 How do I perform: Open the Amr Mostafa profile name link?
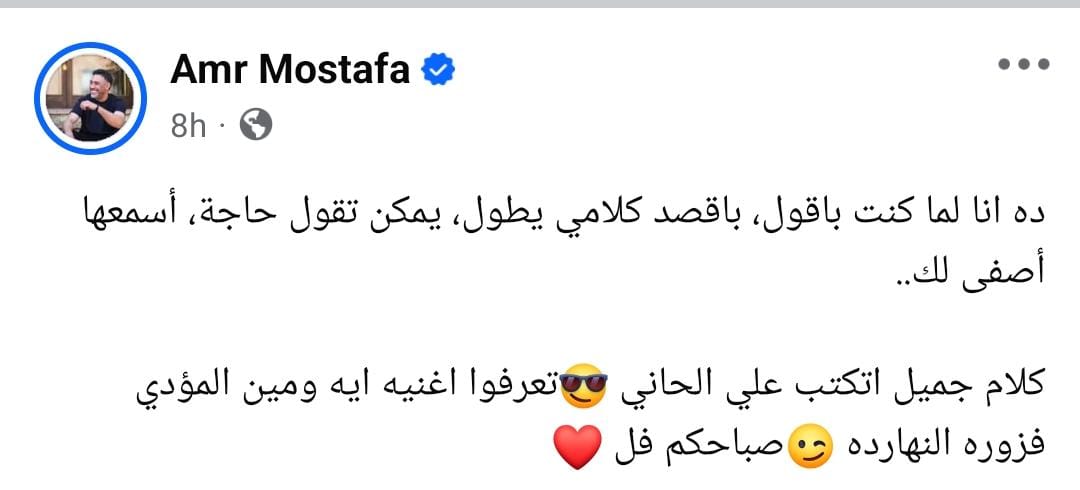click(x=291, y=69)
